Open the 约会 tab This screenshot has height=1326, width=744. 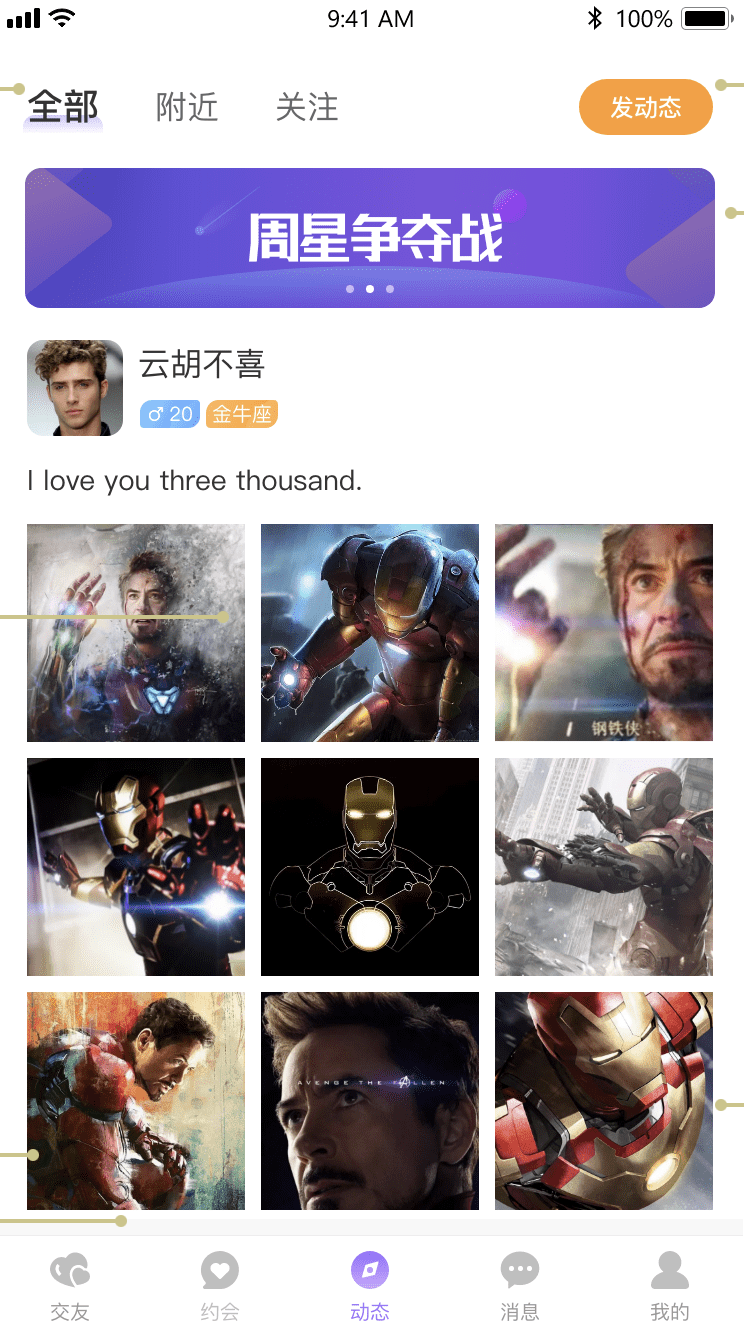coord(220,1286)
